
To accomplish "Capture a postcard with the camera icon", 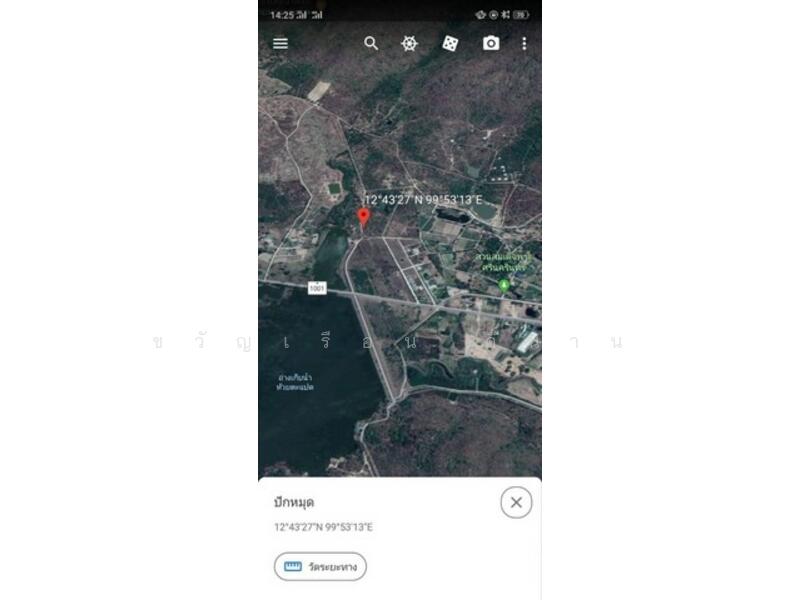I will (491, 43).
